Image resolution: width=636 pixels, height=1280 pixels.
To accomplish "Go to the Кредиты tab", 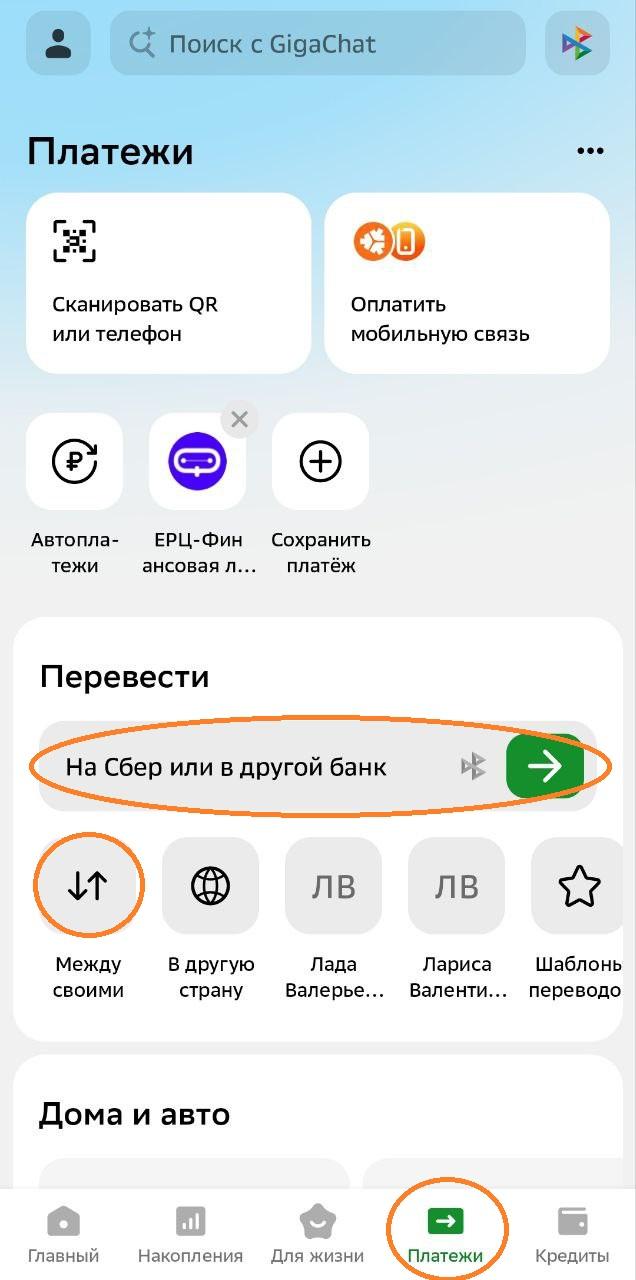I will click(572, 1235).
